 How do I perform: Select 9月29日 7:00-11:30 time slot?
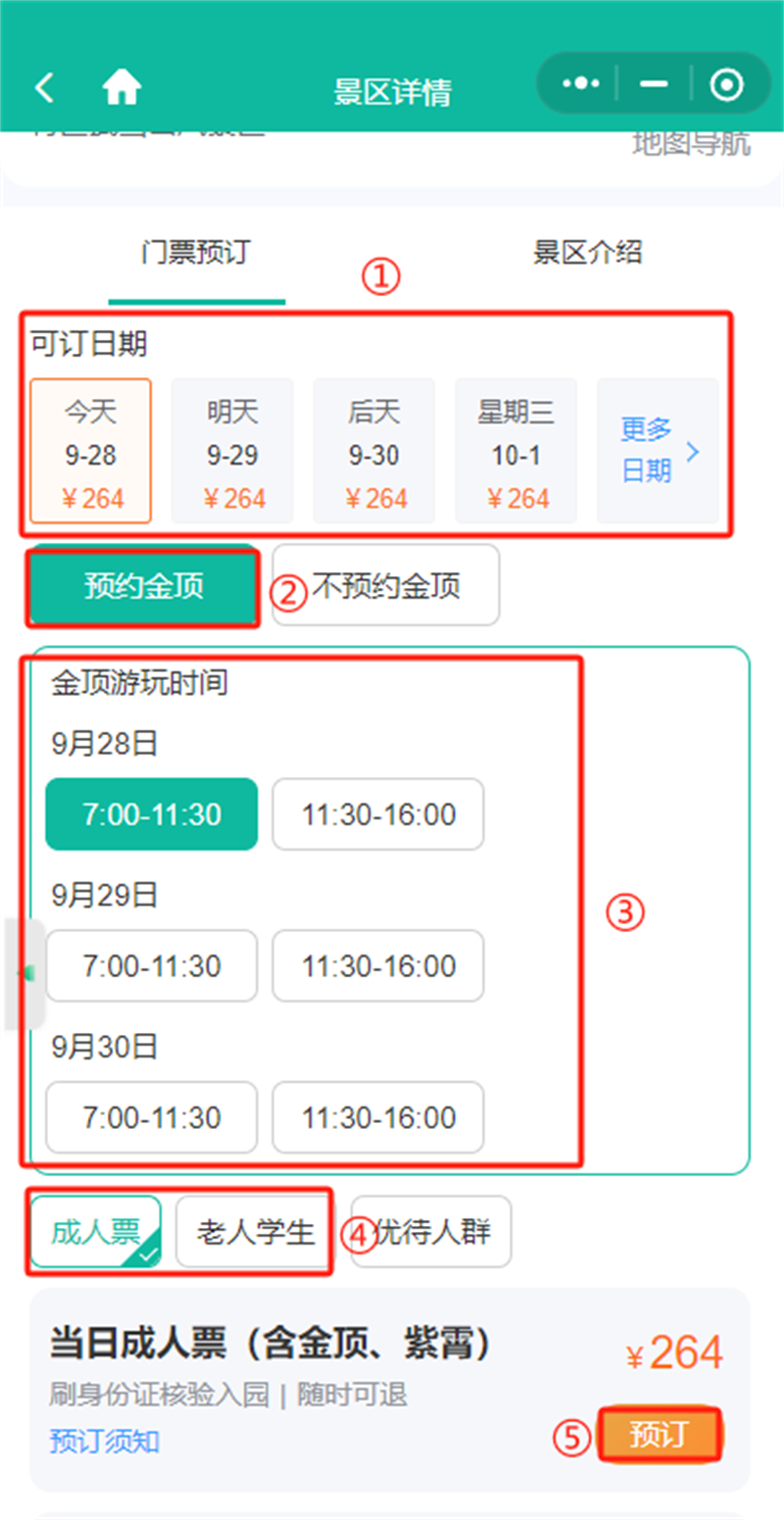pos(152,966)
